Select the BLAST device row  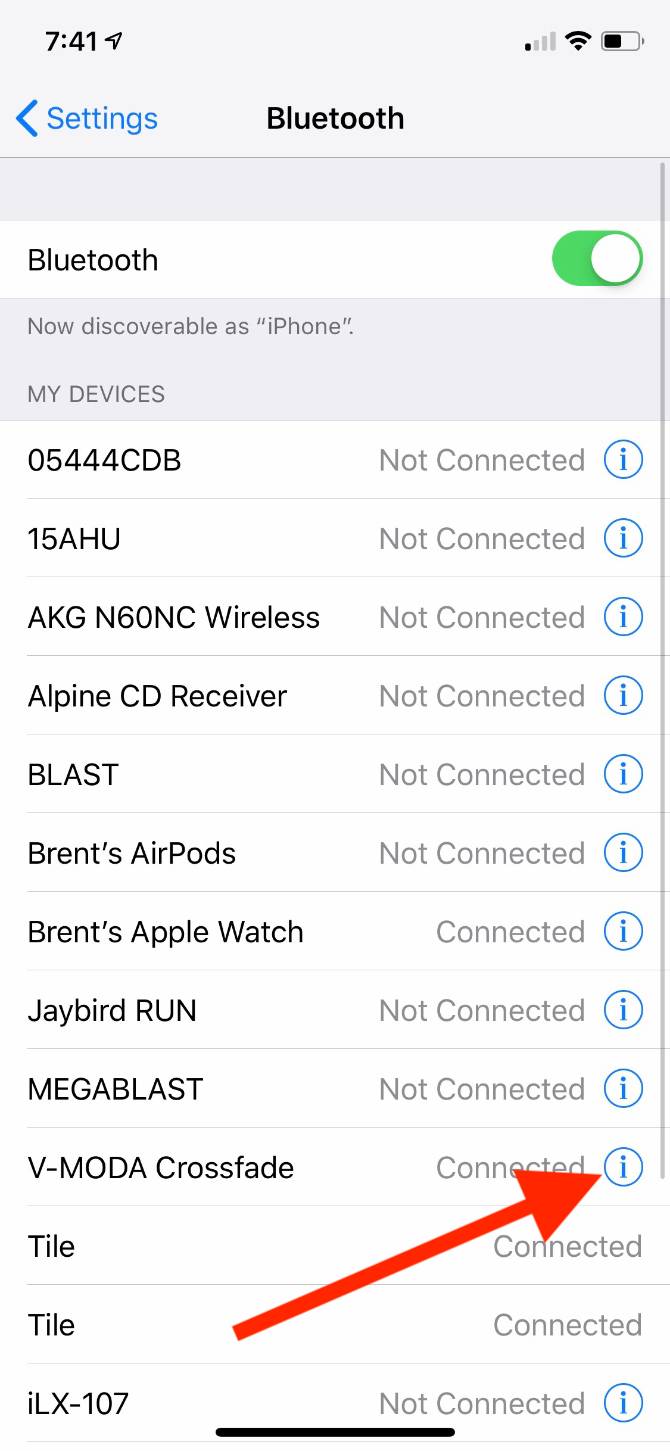pos(200,774)
